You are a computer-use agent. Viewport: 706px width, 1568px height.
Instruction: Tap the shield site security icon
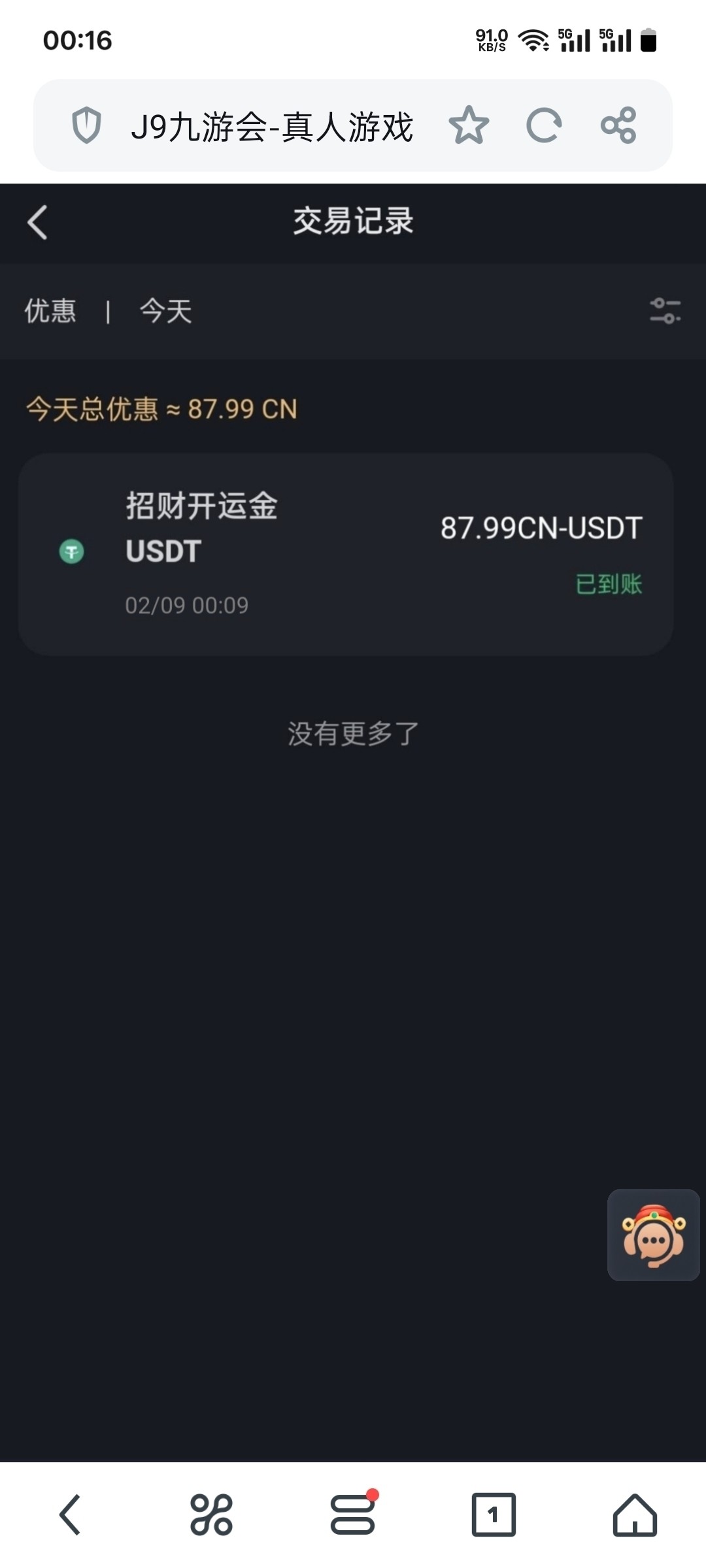click(86, 125)
